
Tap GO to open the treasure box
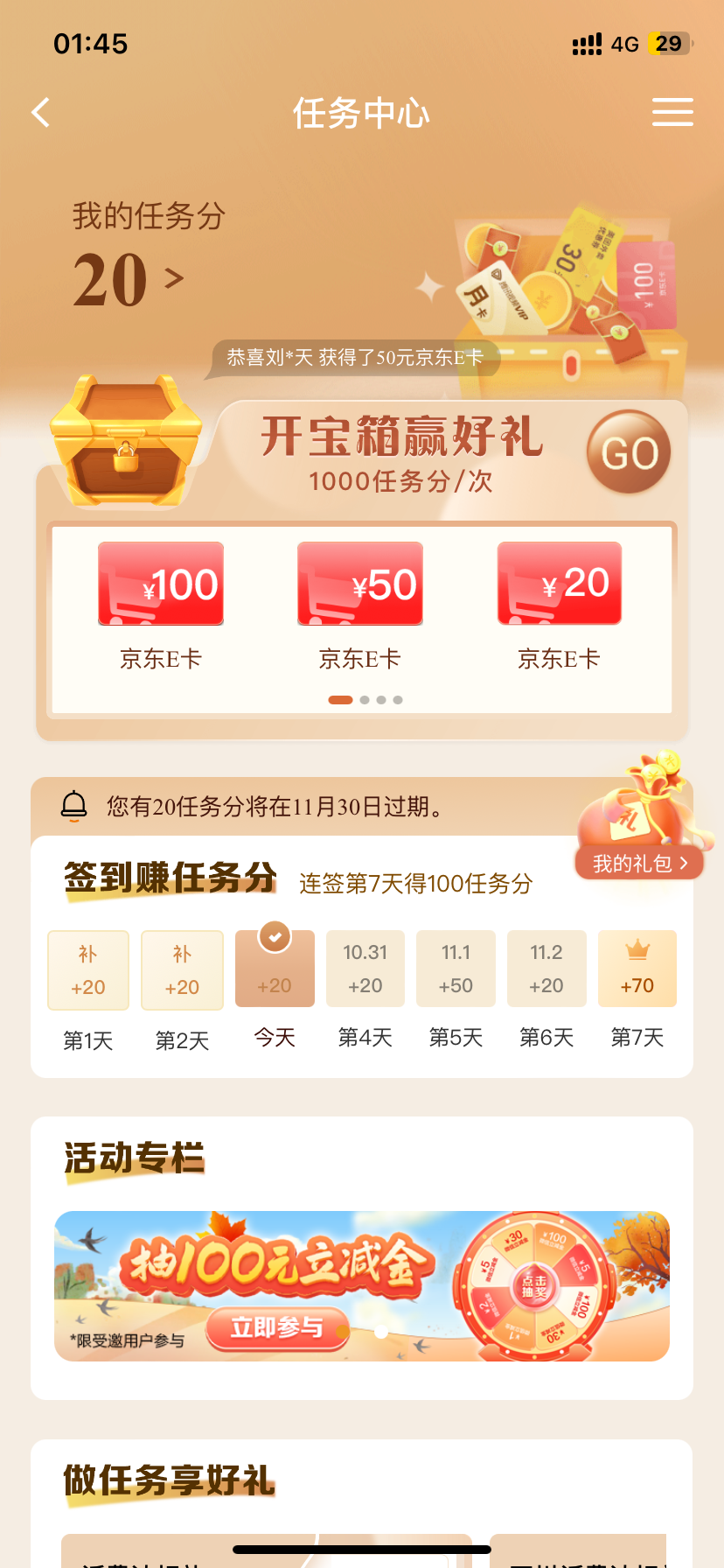click(628, 452)
